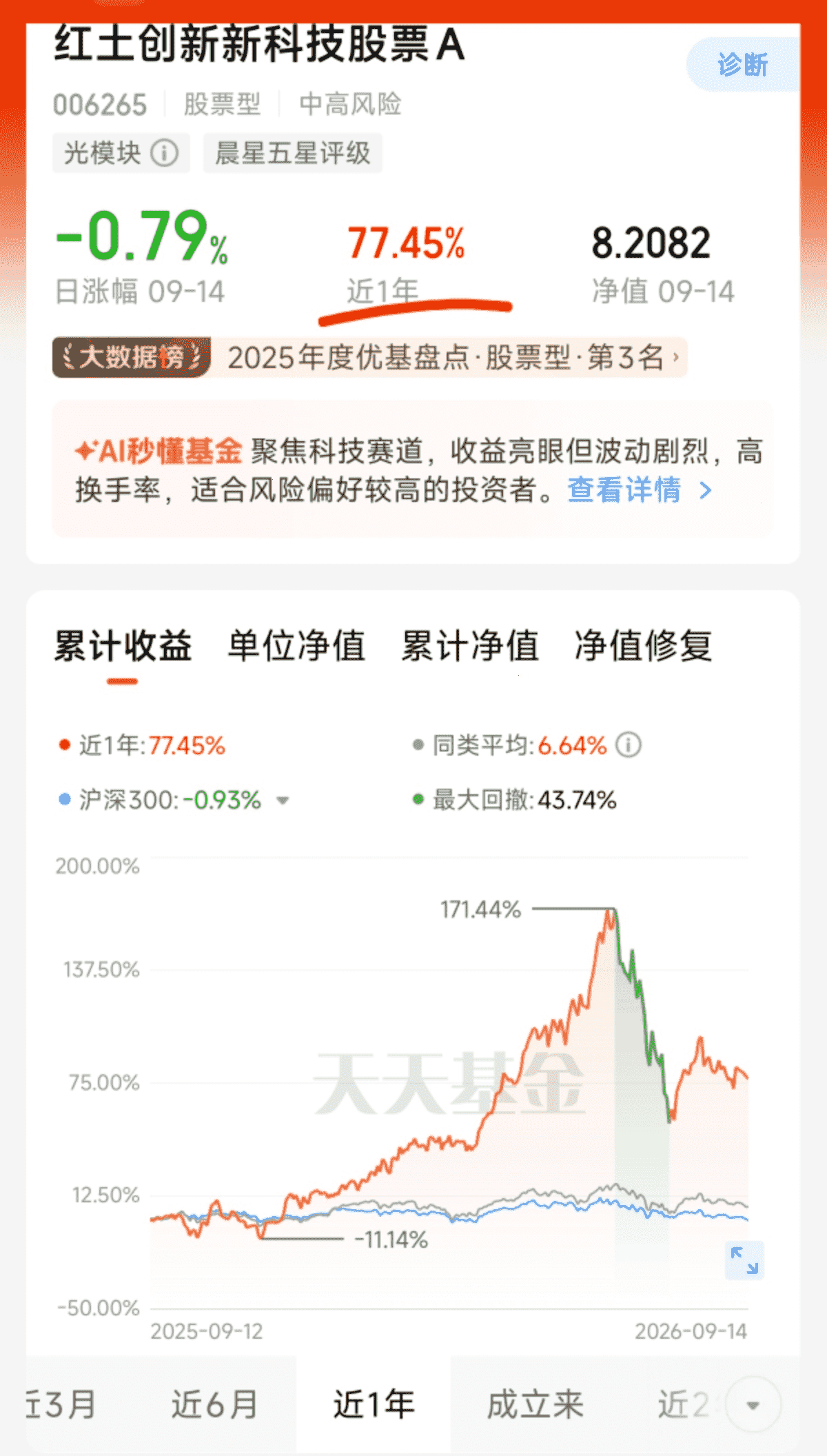827x1456 pixels.
Task: Select 成立来 time range
Action: click(535, 1404)
